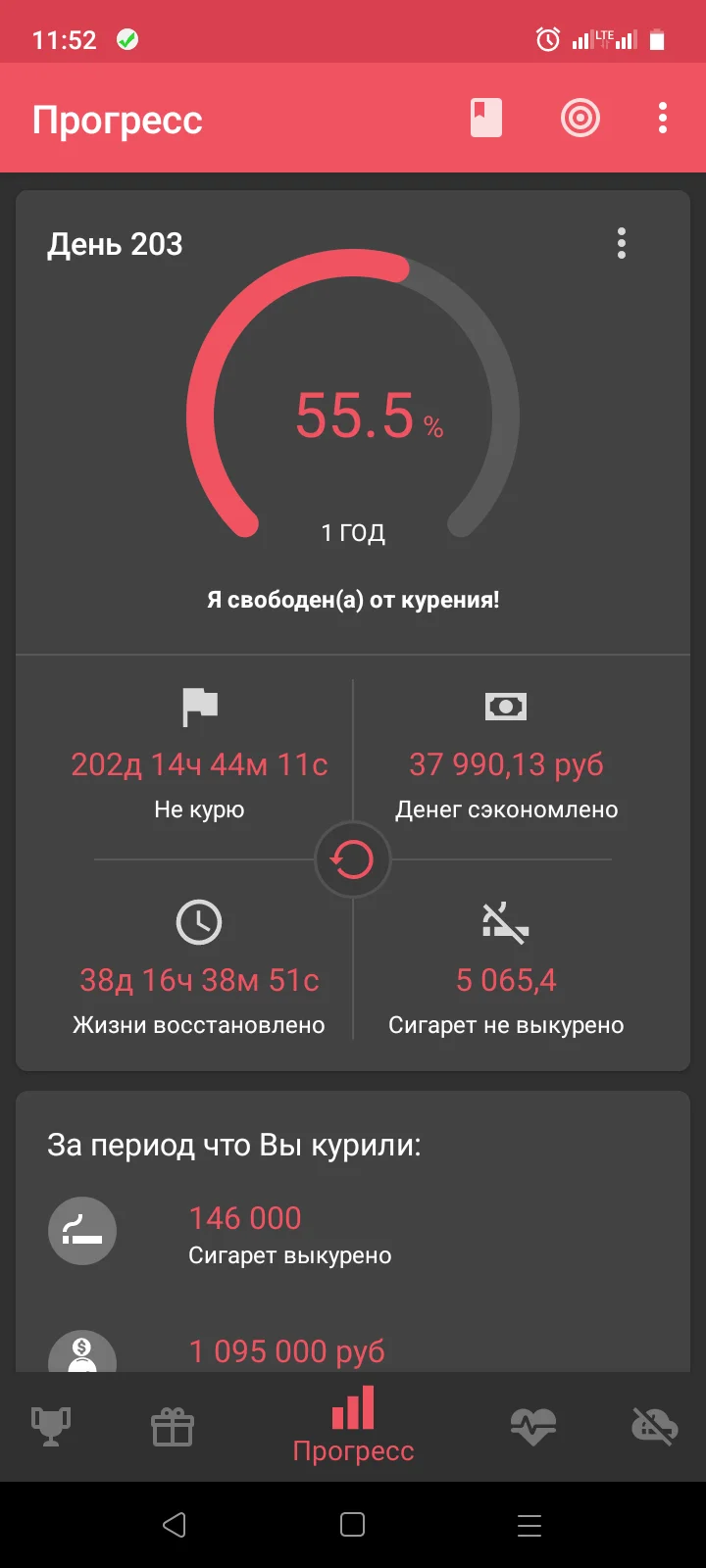
Task: Open the goals target icon in the toolbar
Action: click(x=580, y=117)
